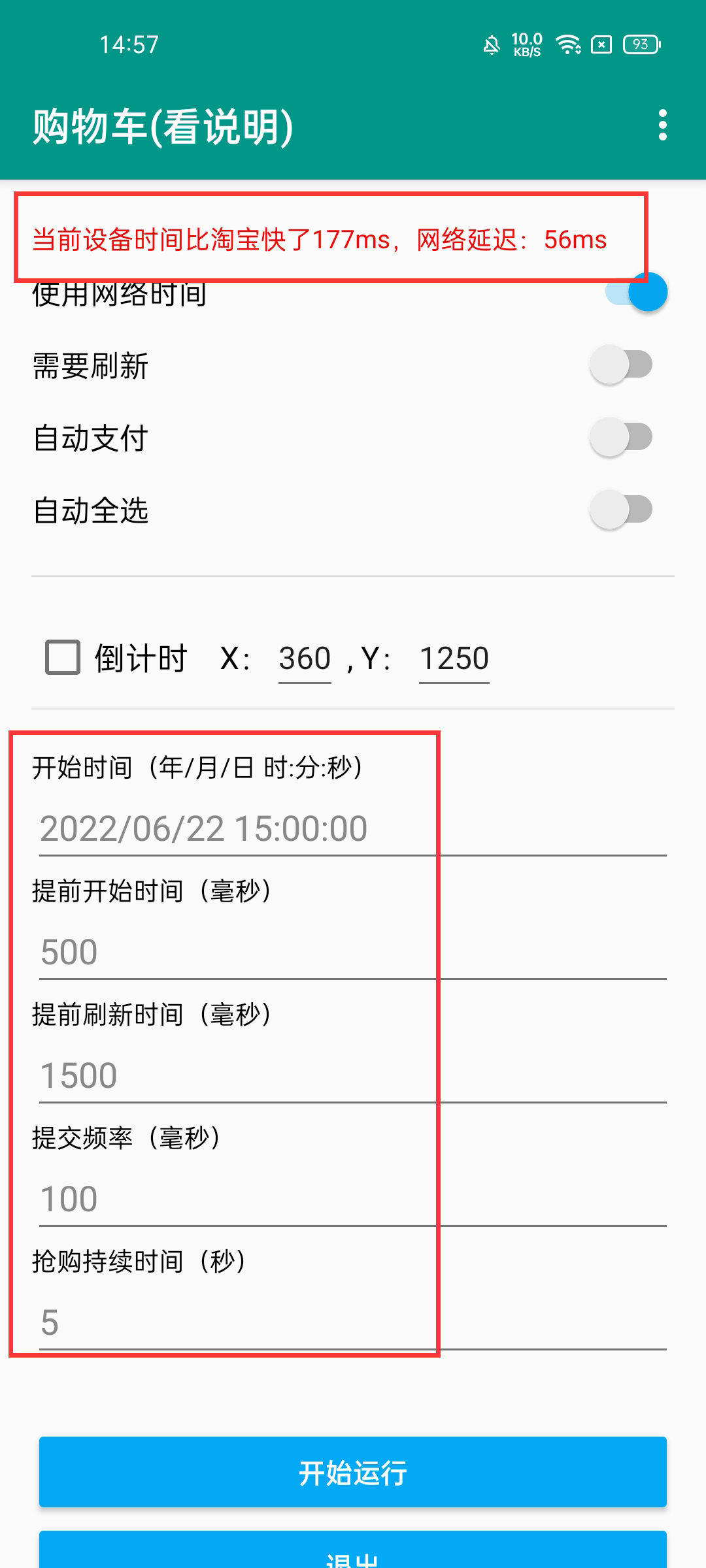Edit the Y coordinate field
The height and width of the screenshot is (1568, 706).
[x=454, y=659]
